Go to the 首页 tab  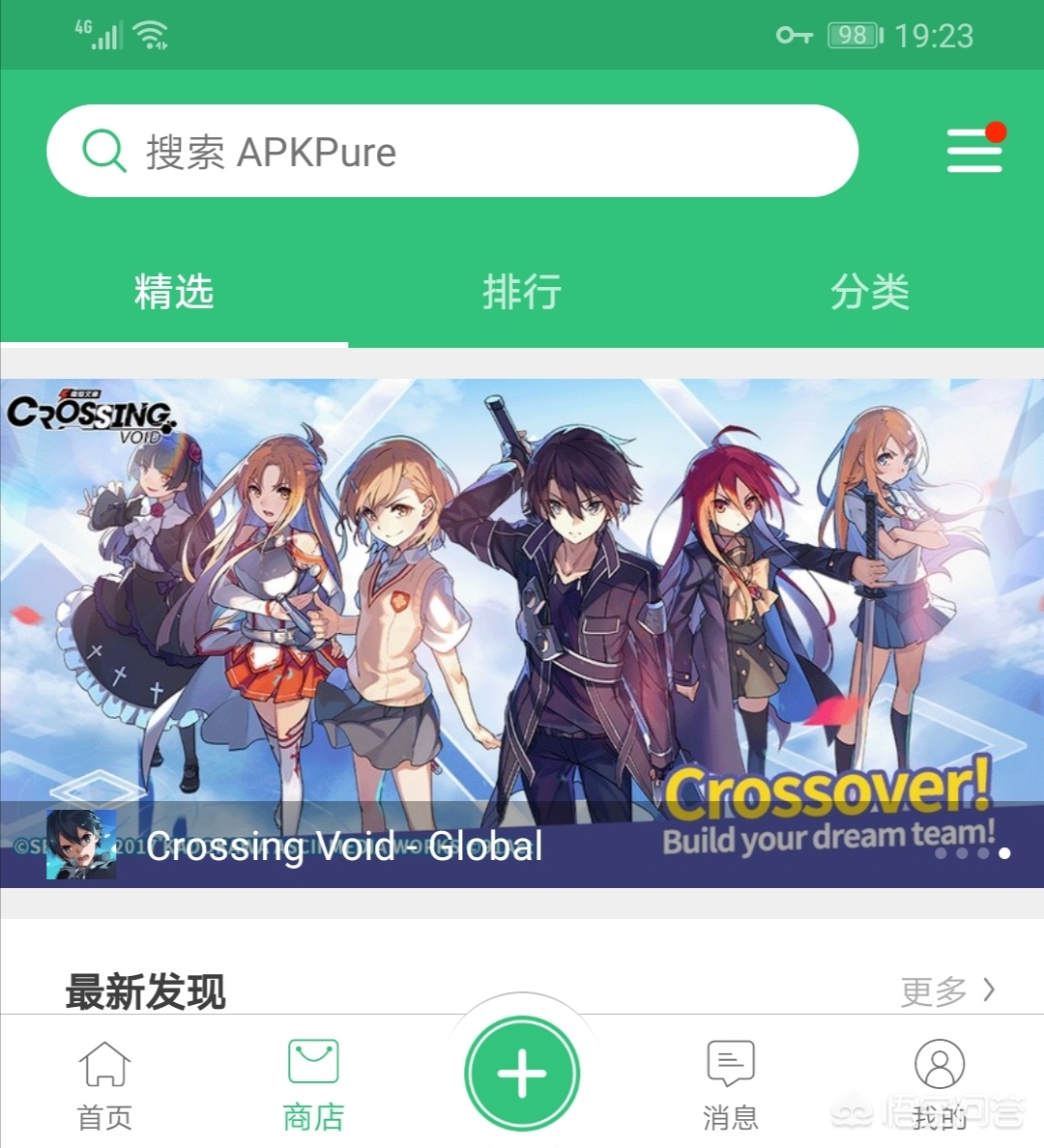coord(104,1084)
